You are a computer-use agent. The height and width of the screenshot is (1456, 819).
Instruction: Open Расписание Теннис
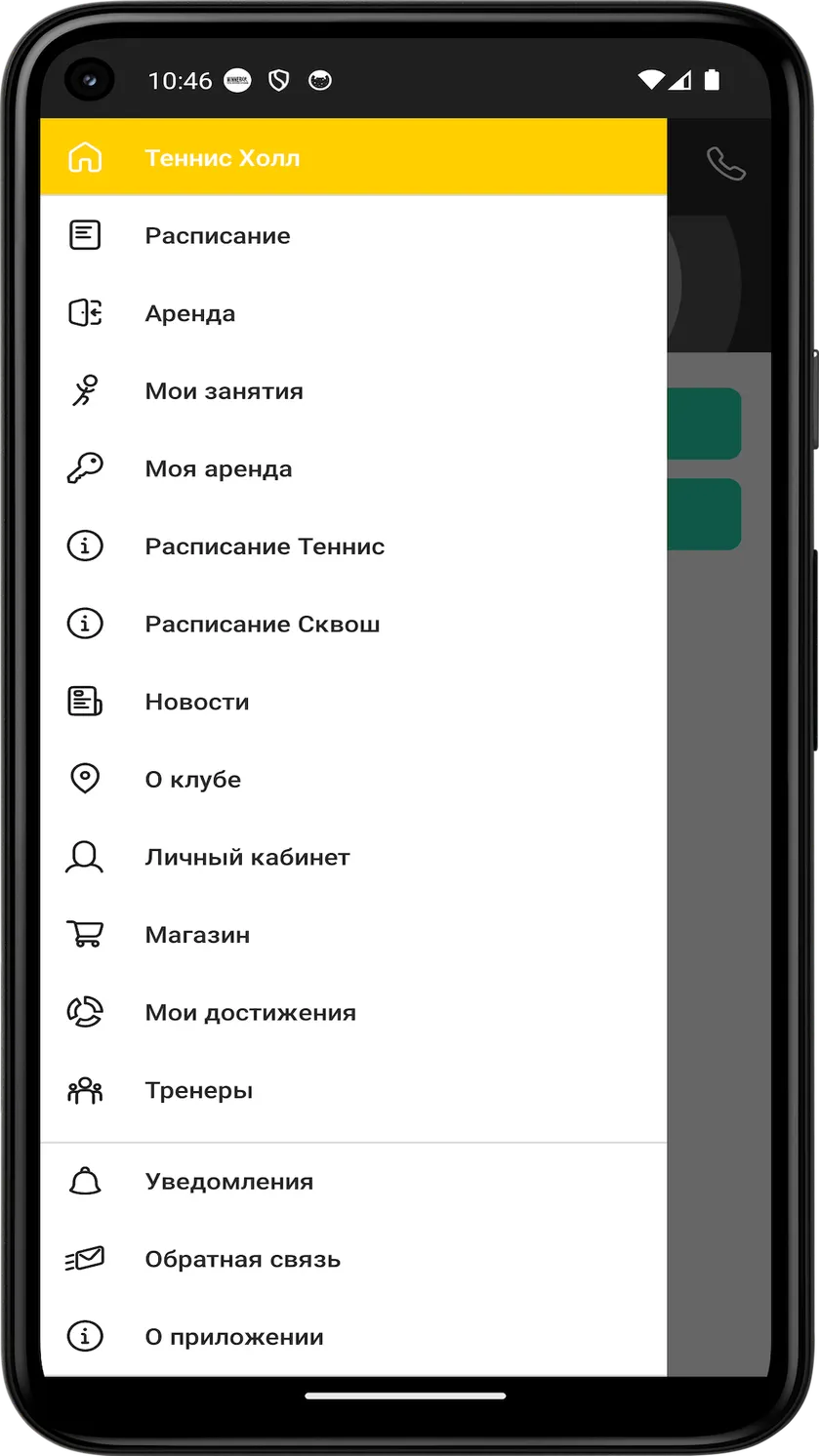[353, 546]
